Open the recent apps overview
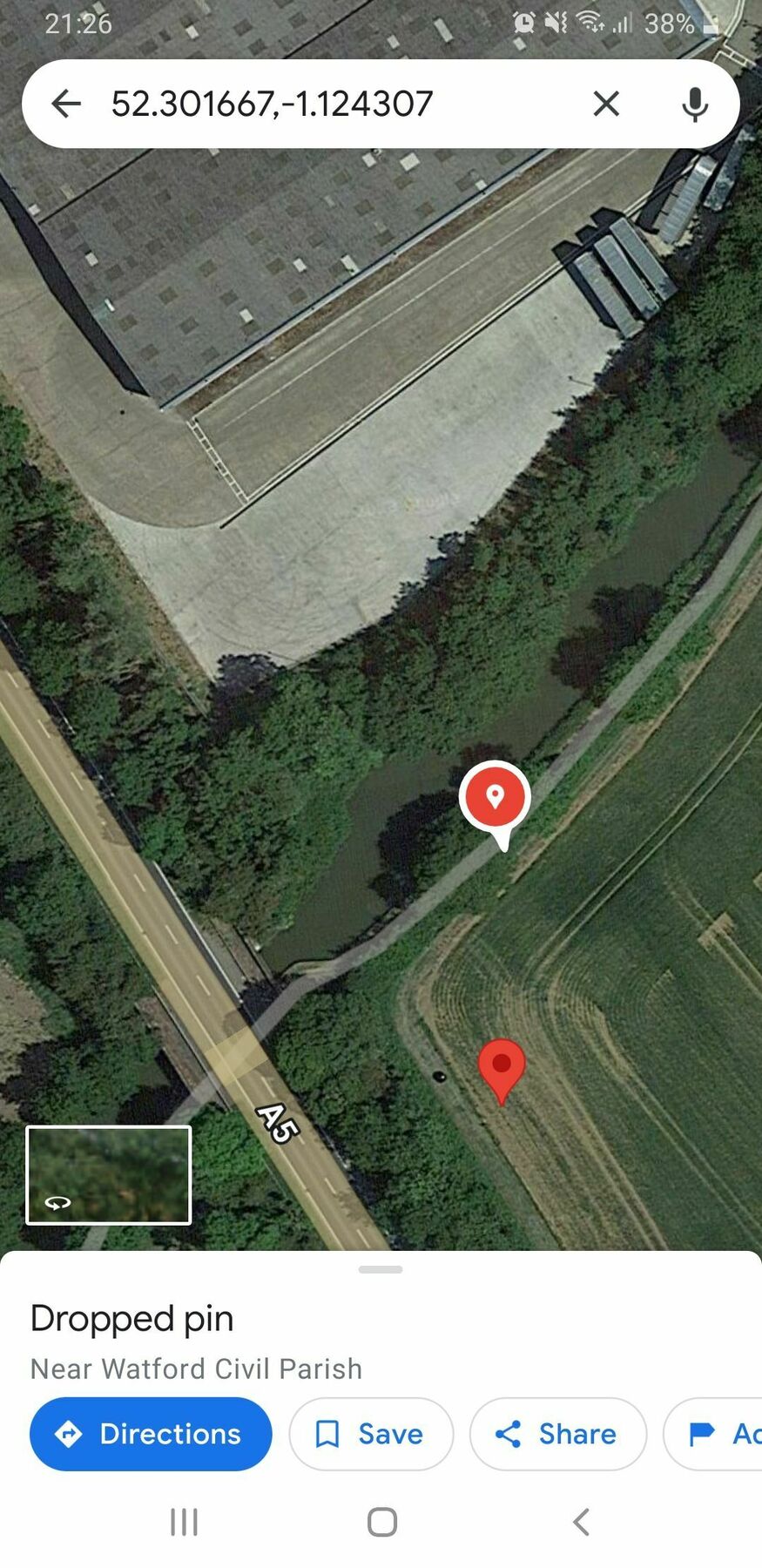762x1568 pixels. pyautogui.click(x=183, y=1523)
